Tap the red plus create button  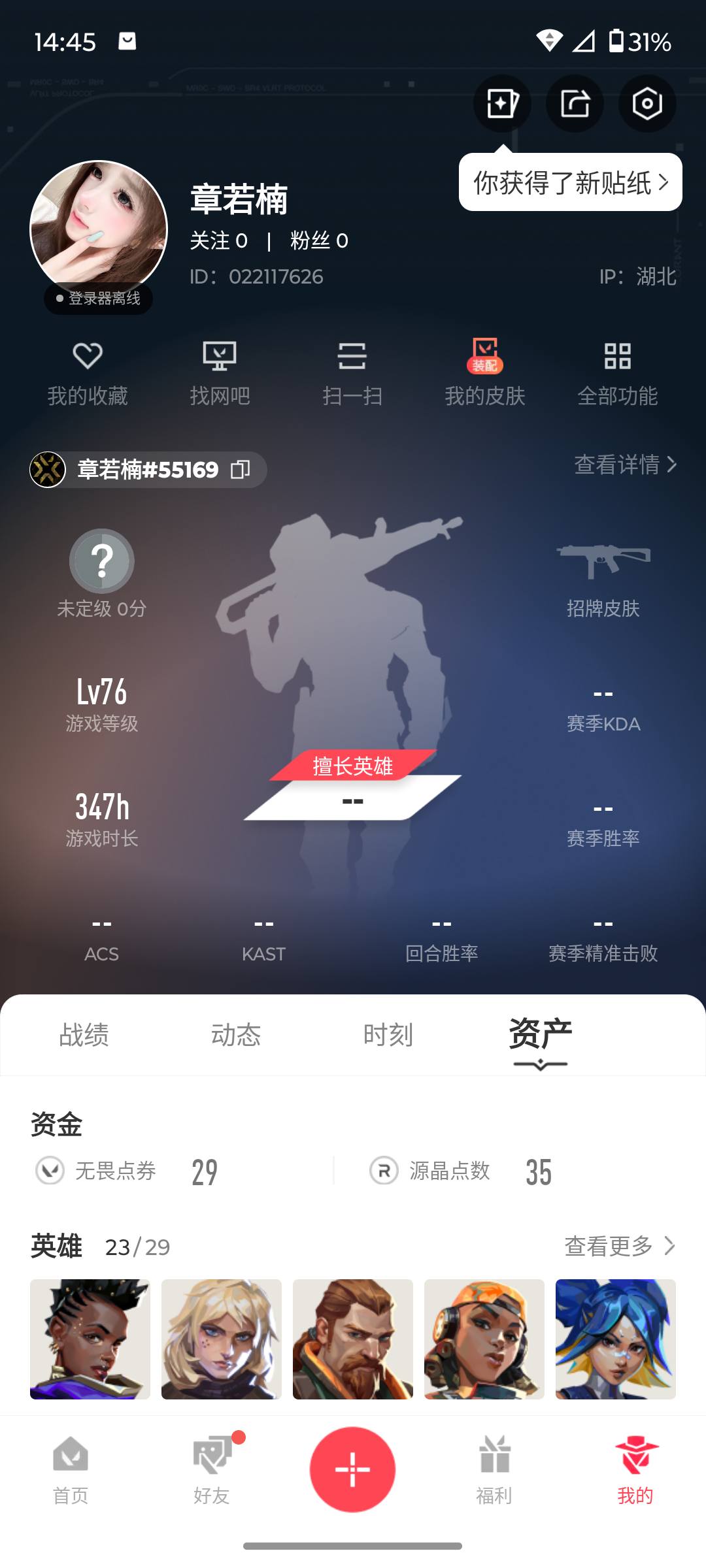(353, 1469)
